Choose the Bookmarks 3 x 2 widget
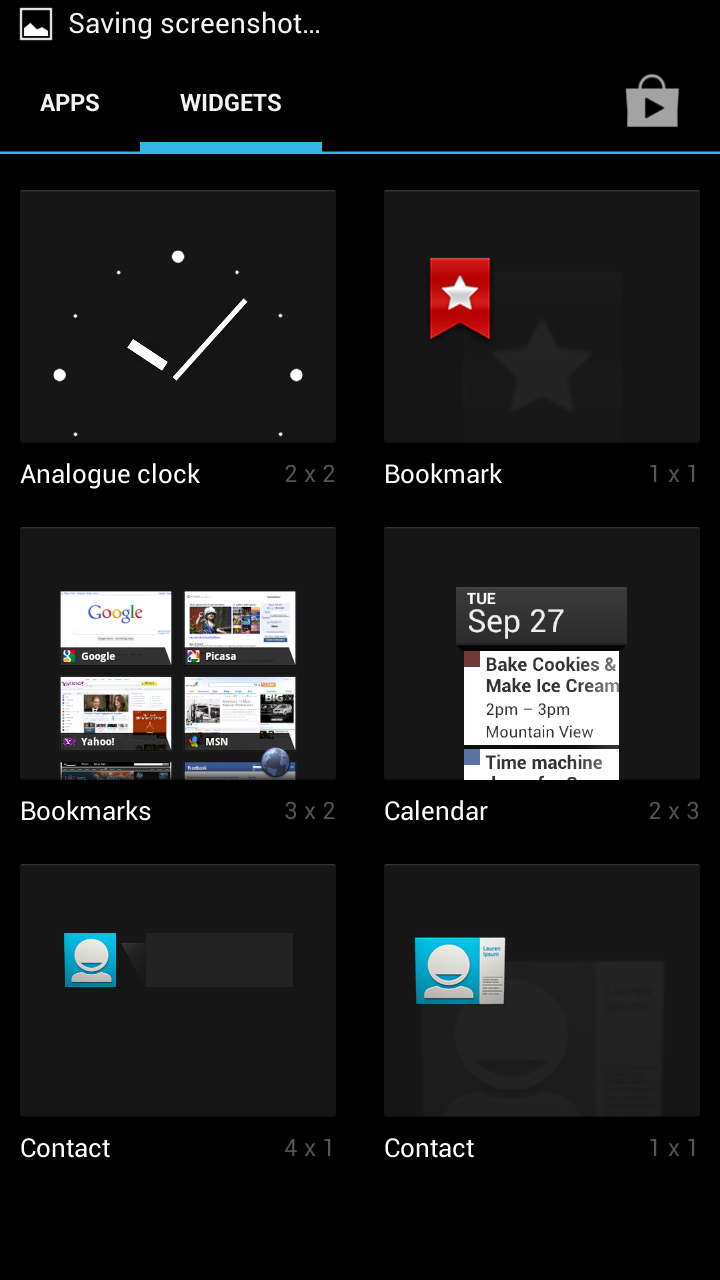 (178, 654)
